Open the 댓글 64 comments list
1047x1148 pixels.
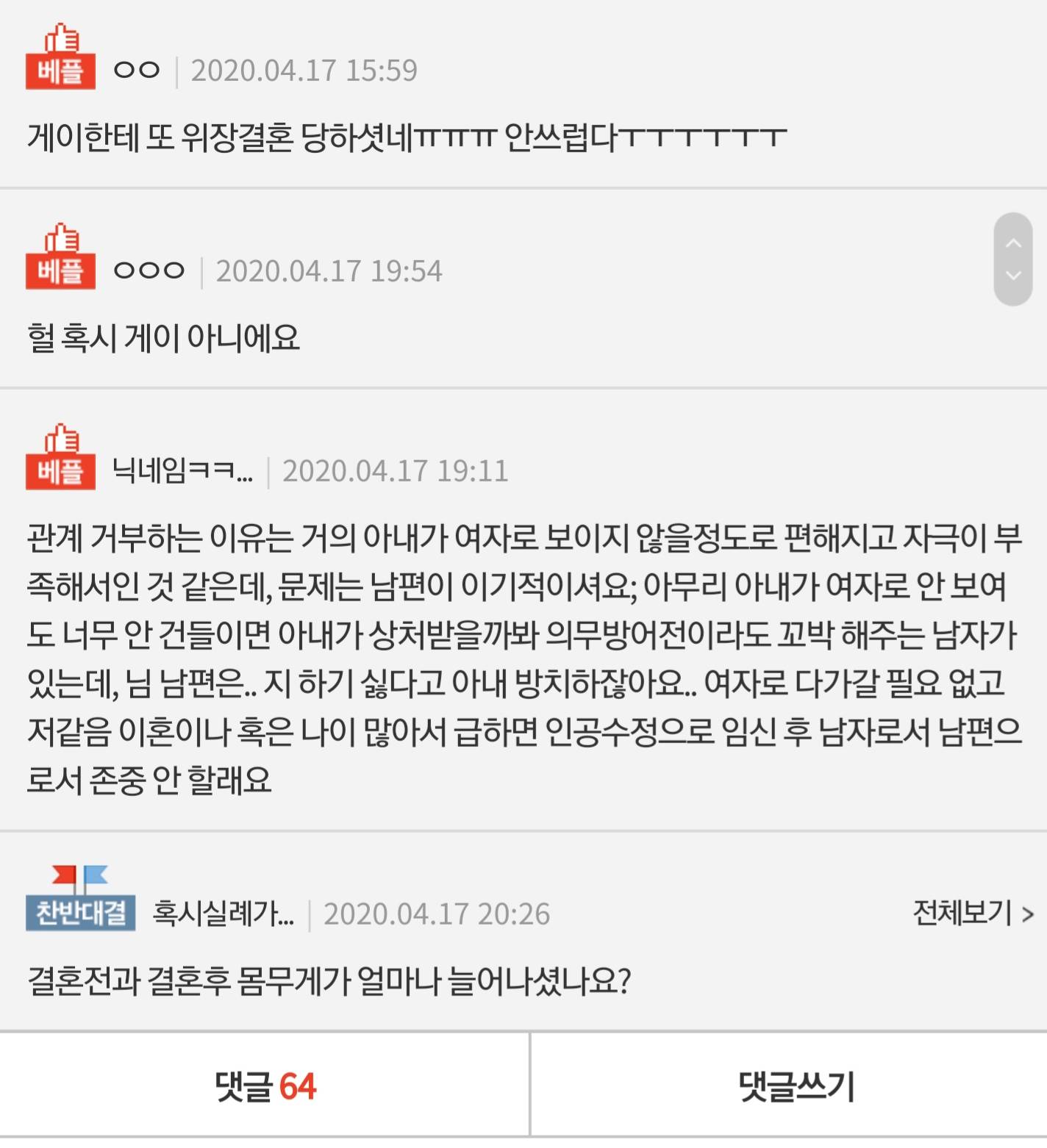[x=265, y=1086]
